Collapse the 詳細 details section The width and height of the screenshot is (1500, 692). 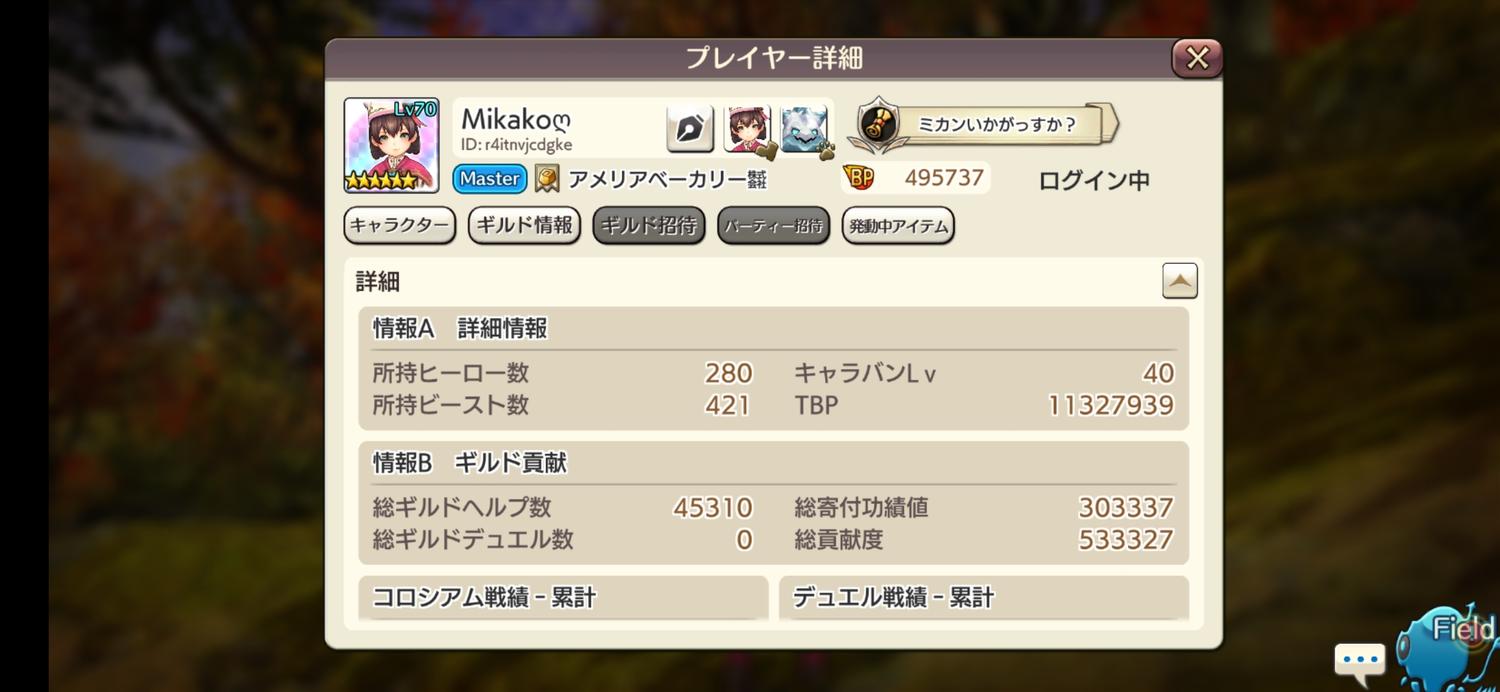(1179, 281)
